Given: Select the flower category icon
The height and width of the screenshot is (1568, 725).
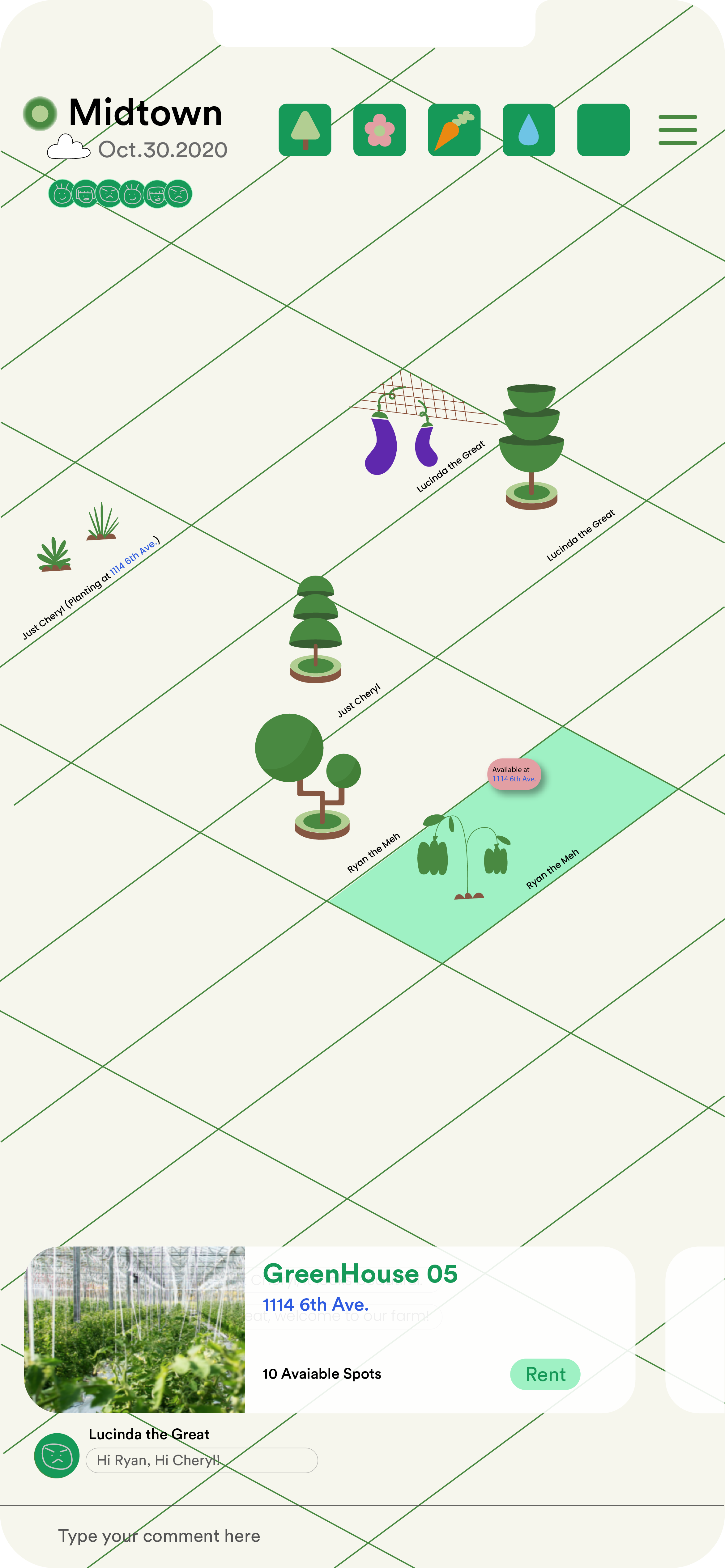Looking at the screenshot, I should (x=379, y=130).
